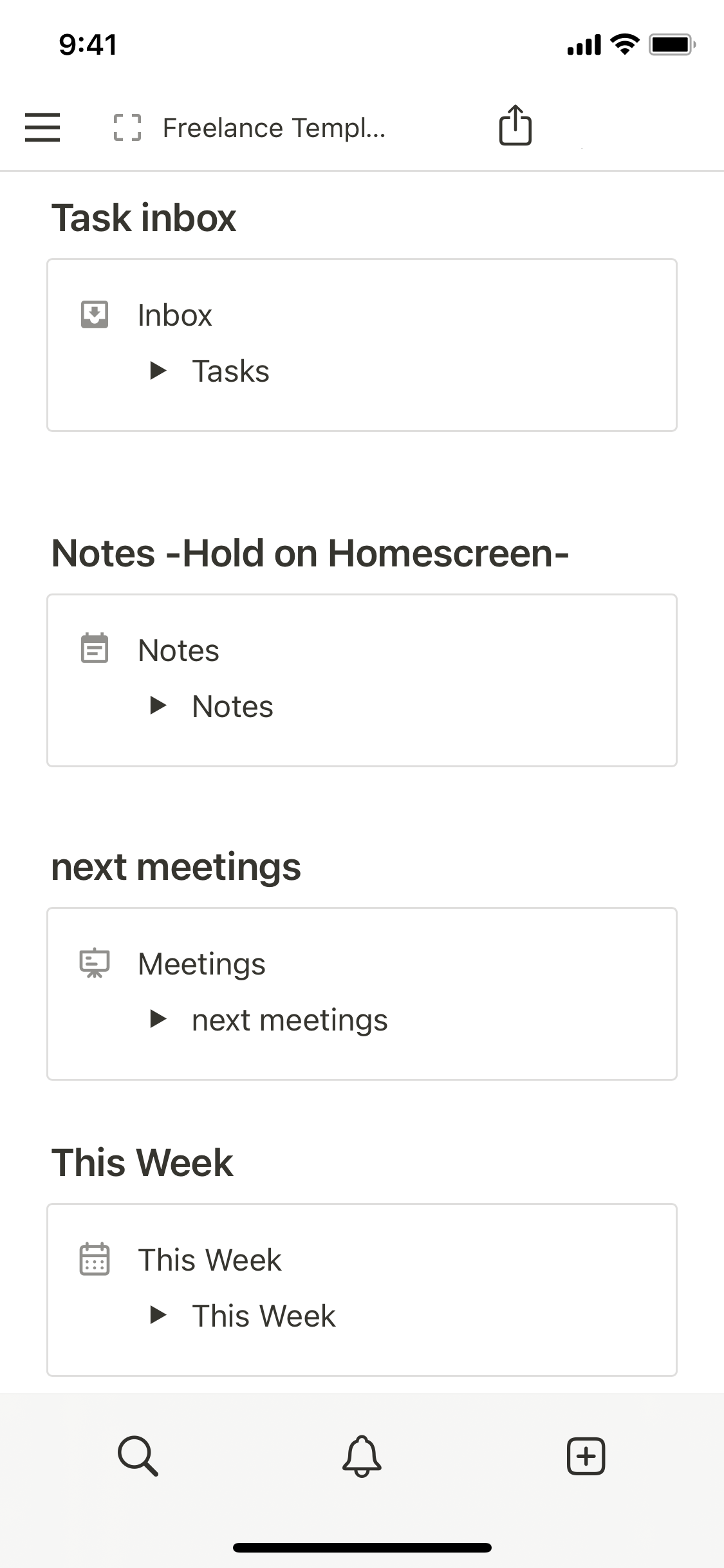Expand the next meetings toggle
724x1568 pixels.
158,1019
